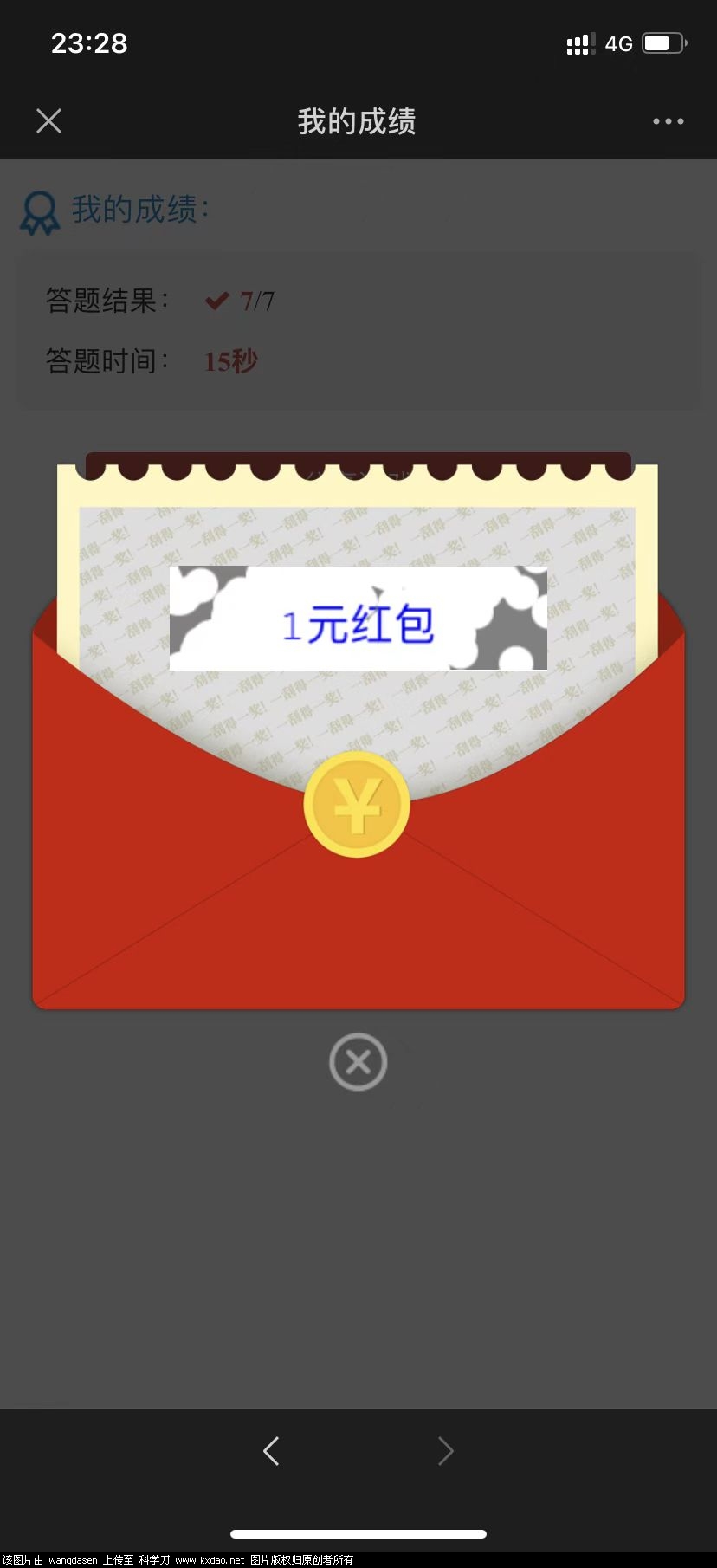This screenshot has width=717, height=1568.
Task: Open the three-dot more options menu
Action: tap(668, 121)
